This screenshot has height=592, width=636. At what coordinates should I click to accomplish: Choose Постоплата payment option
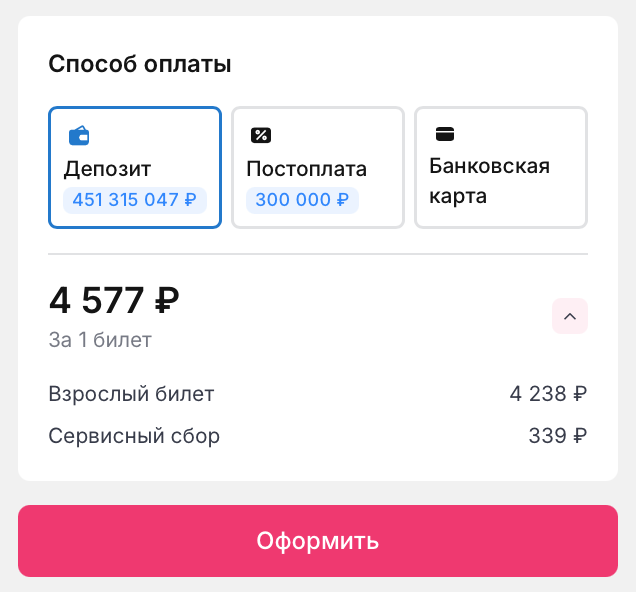pos(318,168)
